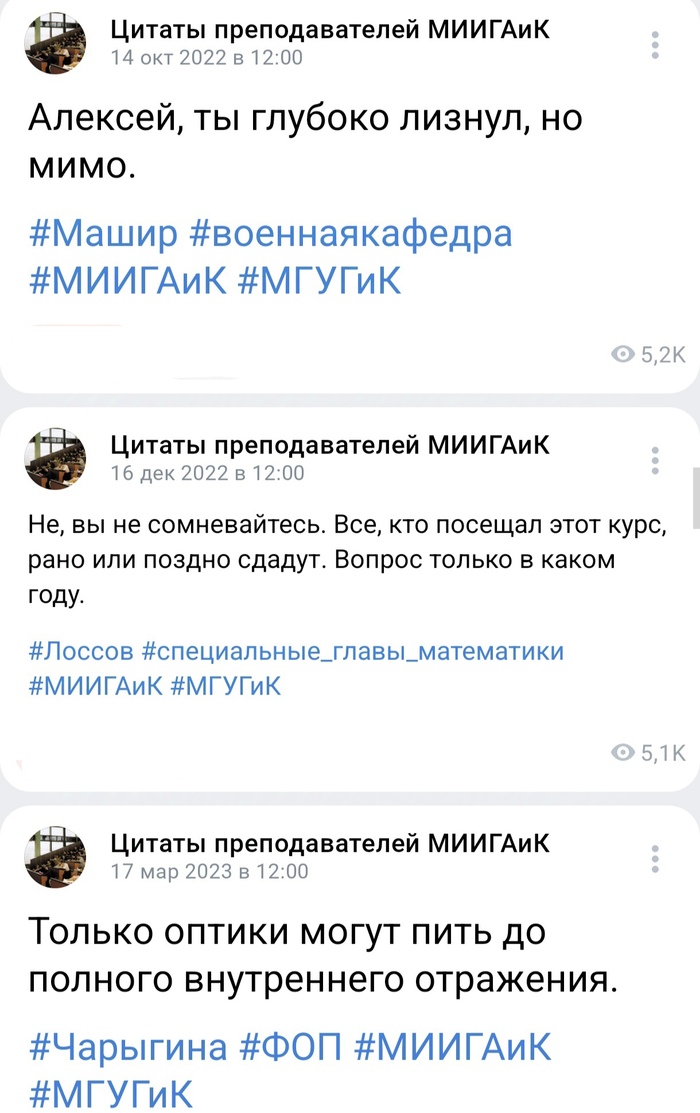Open #МИИГАиК hashtag next to #ФОП
This screenshot has height=1113, width=700.
pos(453,1048)
